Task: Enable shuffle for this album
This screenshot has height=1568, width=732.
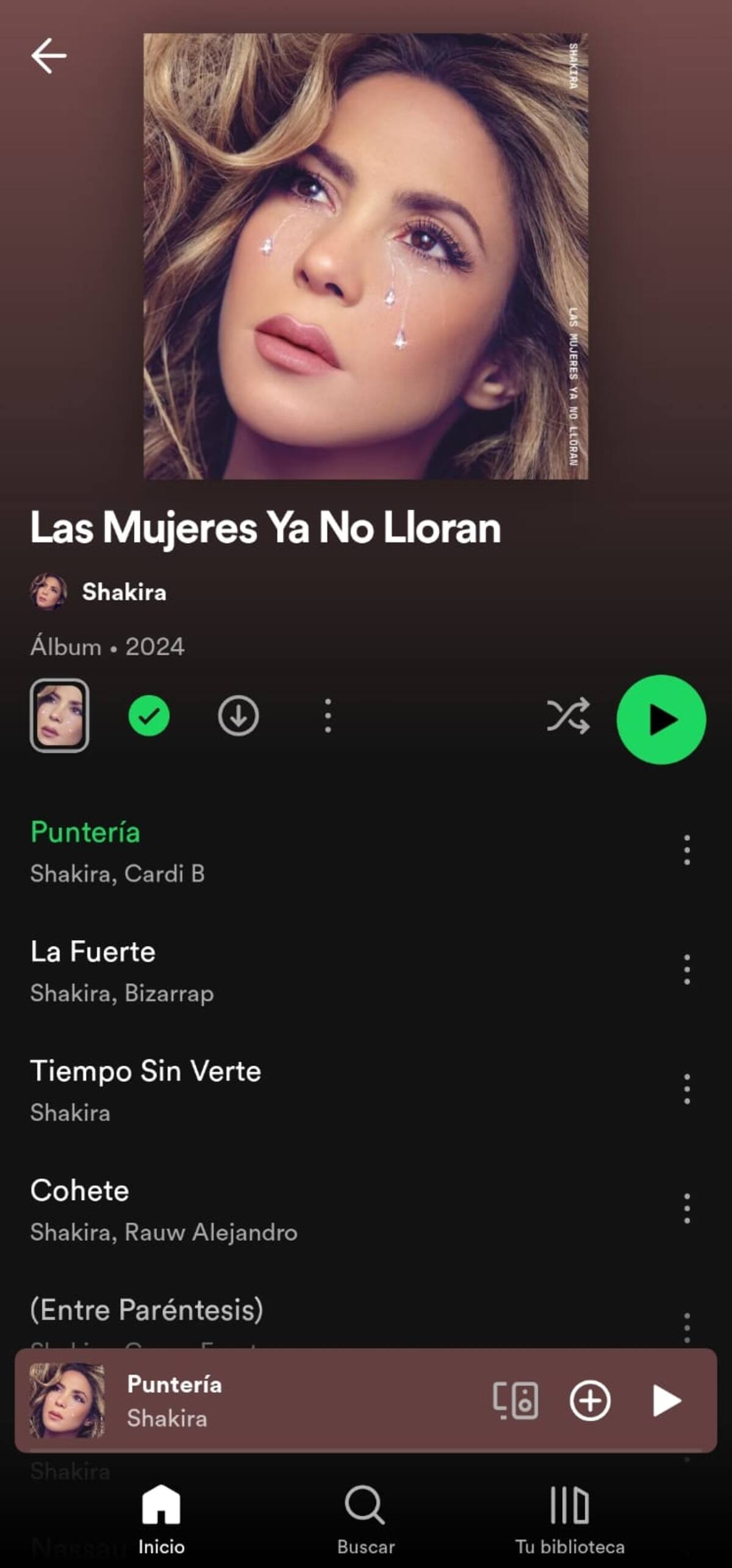Action: click(x=568, y=716)
